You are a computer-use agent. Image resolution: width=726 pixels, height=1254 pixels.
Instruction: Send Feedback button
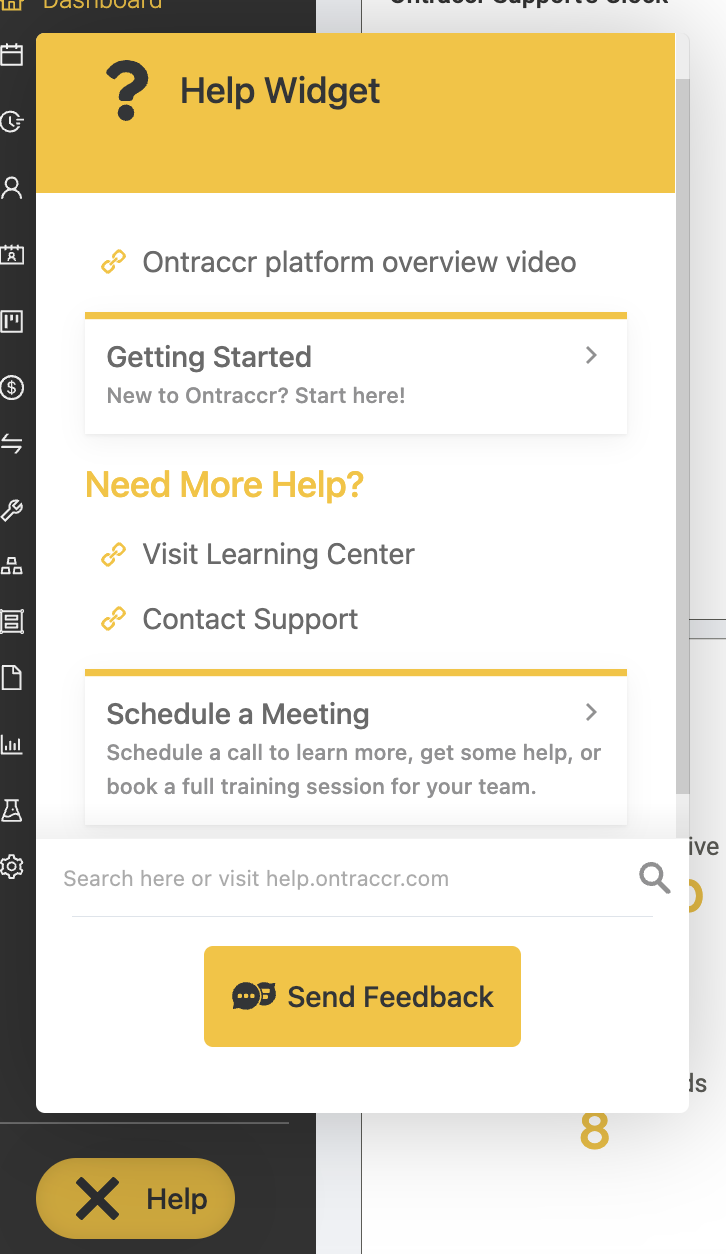362,997
